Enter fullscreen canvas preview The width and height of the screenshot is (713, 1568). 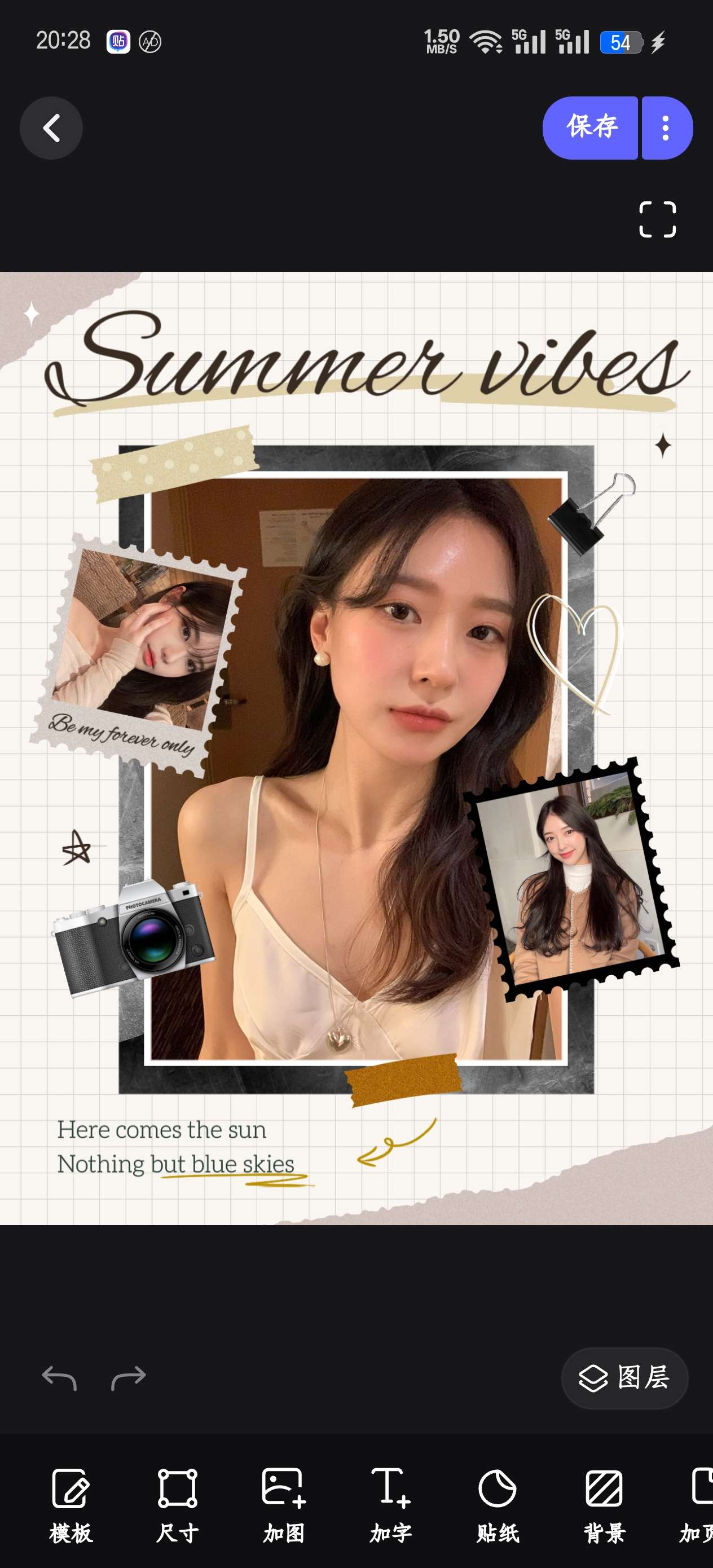(x=657, y=219)
